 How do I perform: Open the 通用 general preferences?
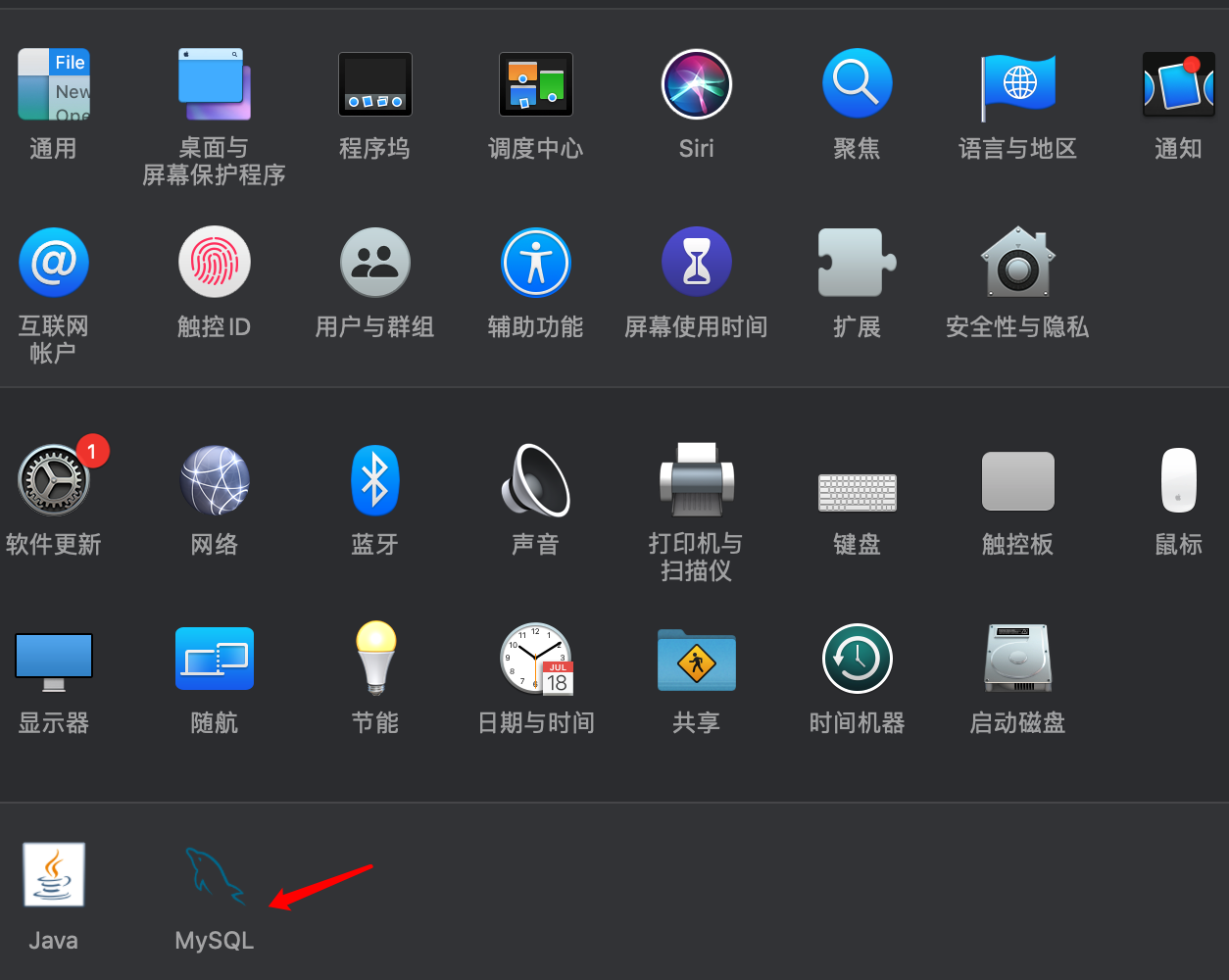(54, 85)
